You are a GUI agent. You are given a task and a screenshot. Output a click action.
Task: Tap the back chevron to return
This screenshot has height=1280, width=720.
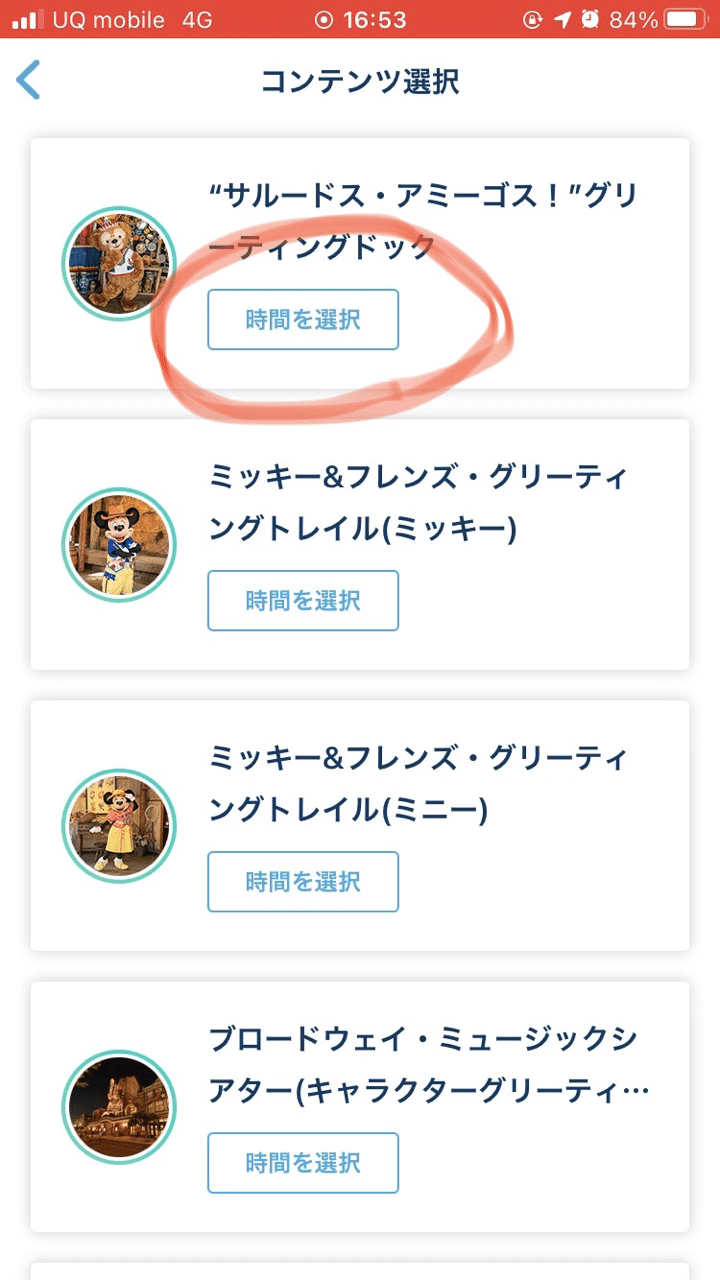click(28, 80)
